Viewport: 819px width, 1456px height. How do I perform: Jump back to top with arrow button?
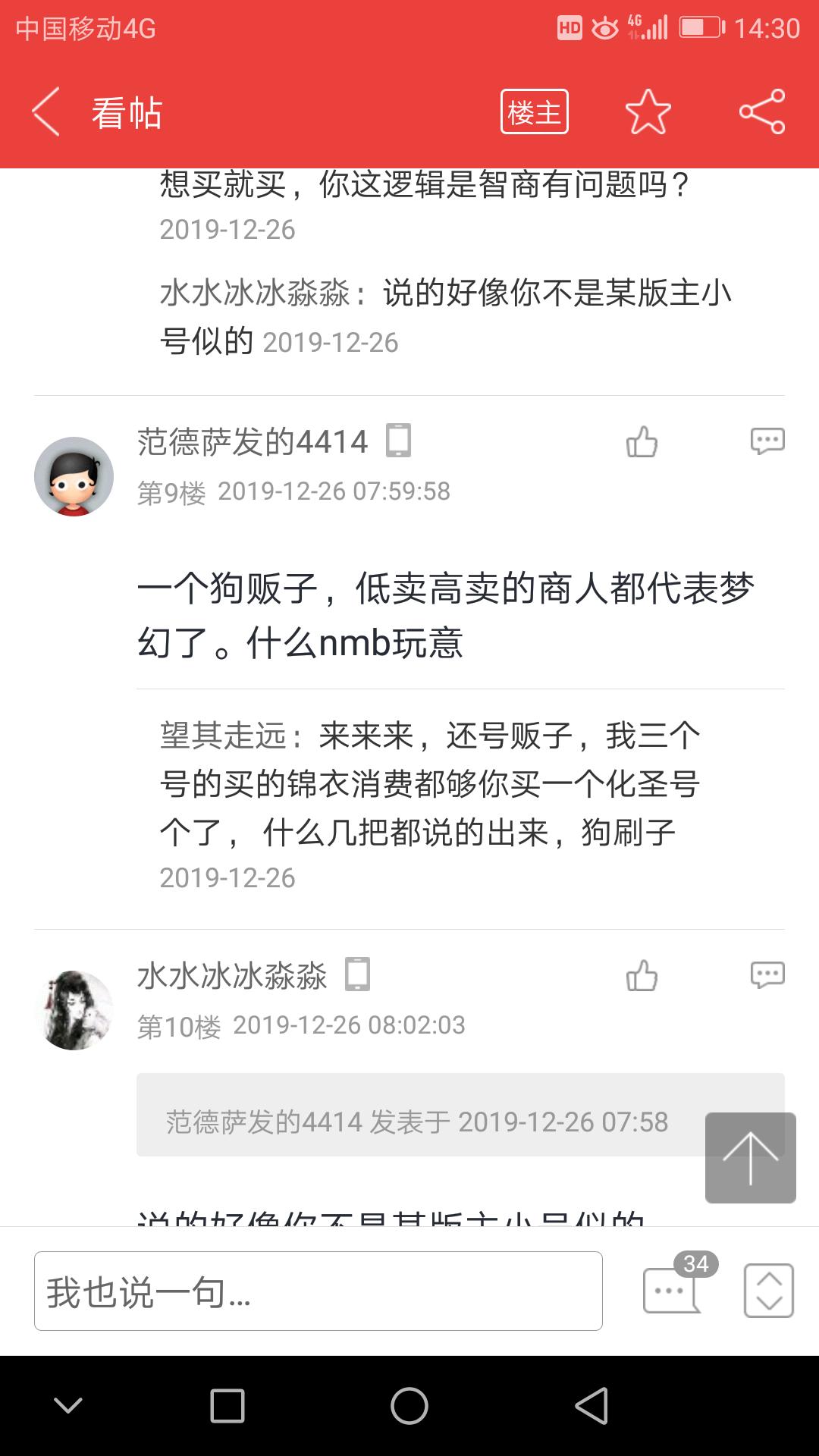click(x=750, y=1157)
